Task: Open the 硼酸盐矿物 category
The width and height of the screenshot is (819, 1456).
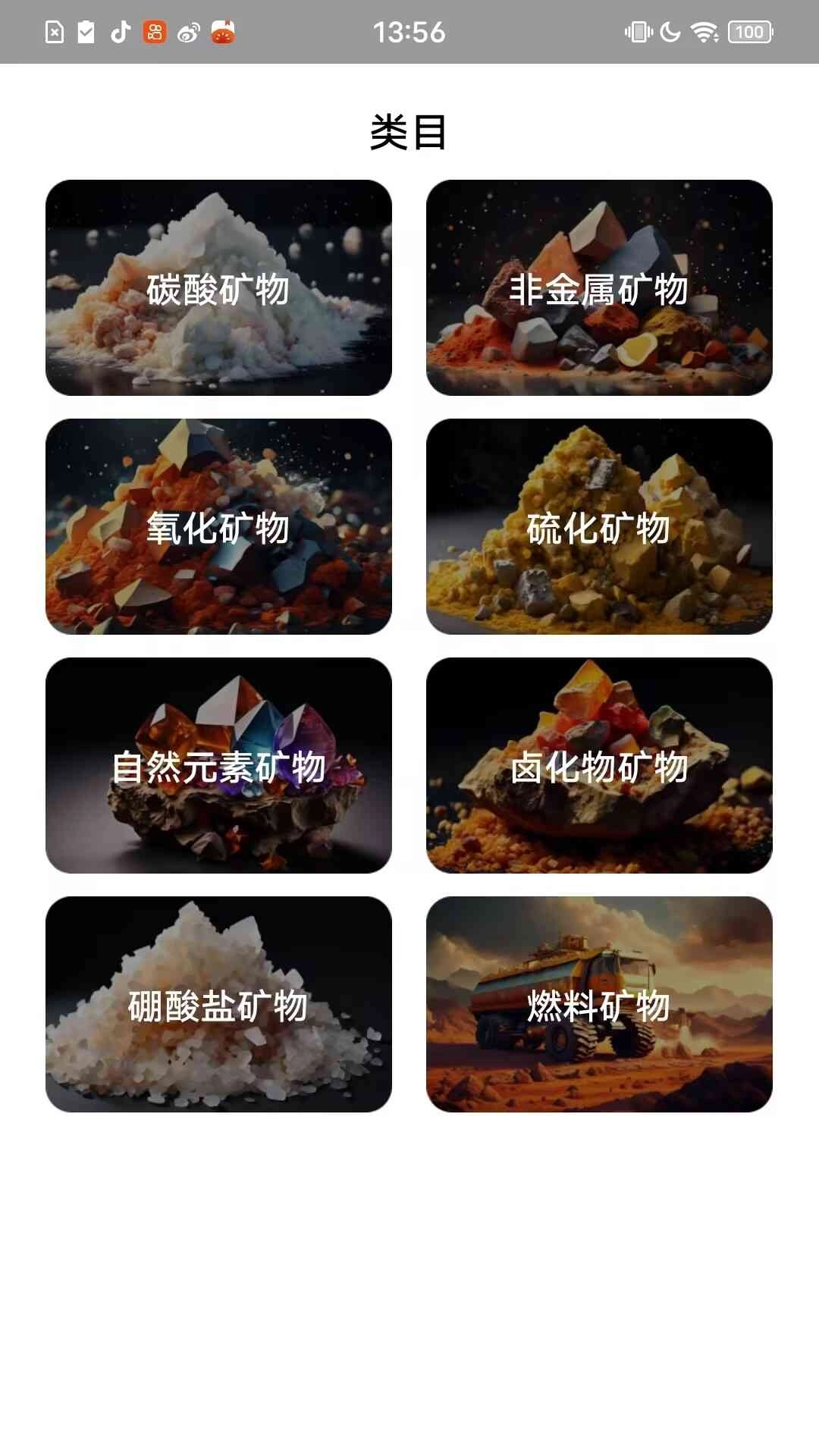Action: tap(218, 1006)
